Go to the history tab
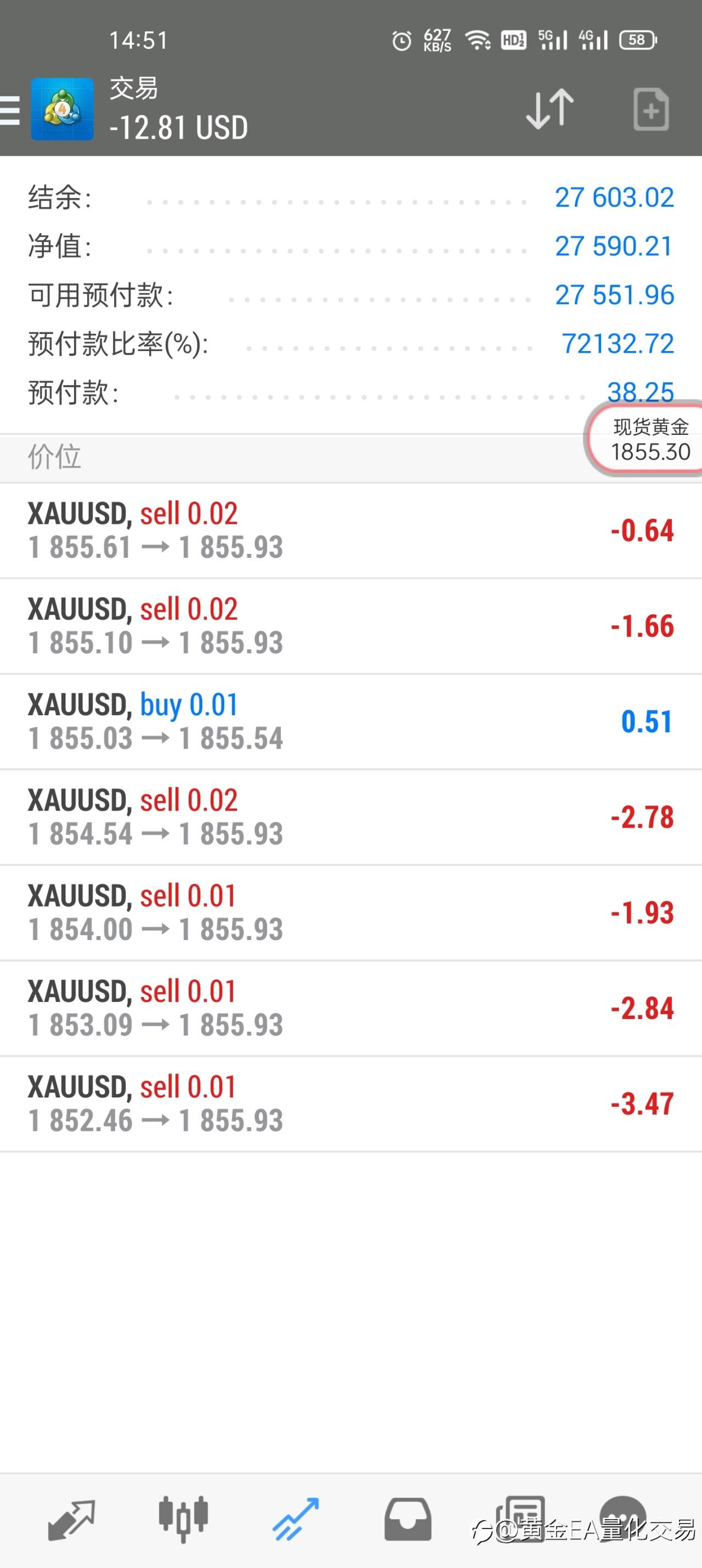 click(x=408, y=1519)
